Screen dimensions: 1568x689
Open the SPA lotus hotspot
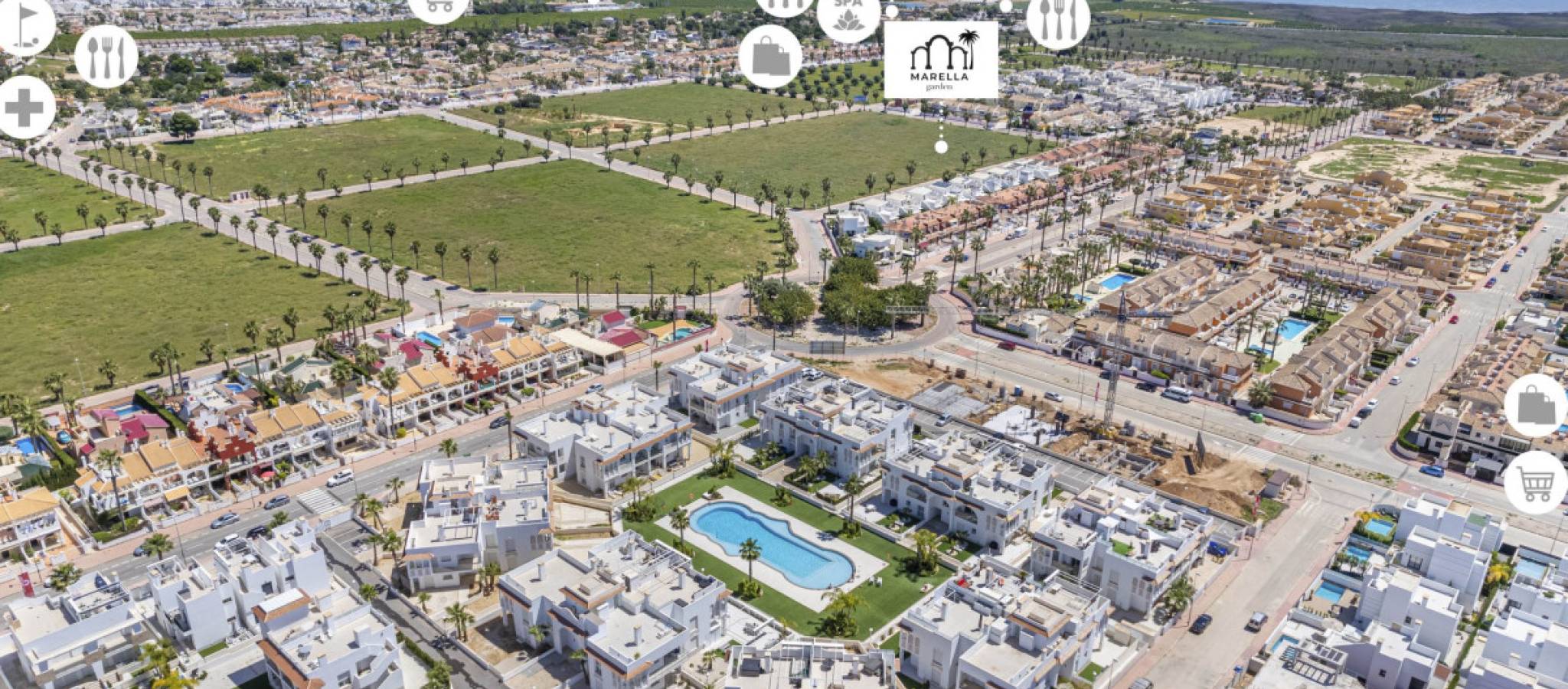(848, 17)
